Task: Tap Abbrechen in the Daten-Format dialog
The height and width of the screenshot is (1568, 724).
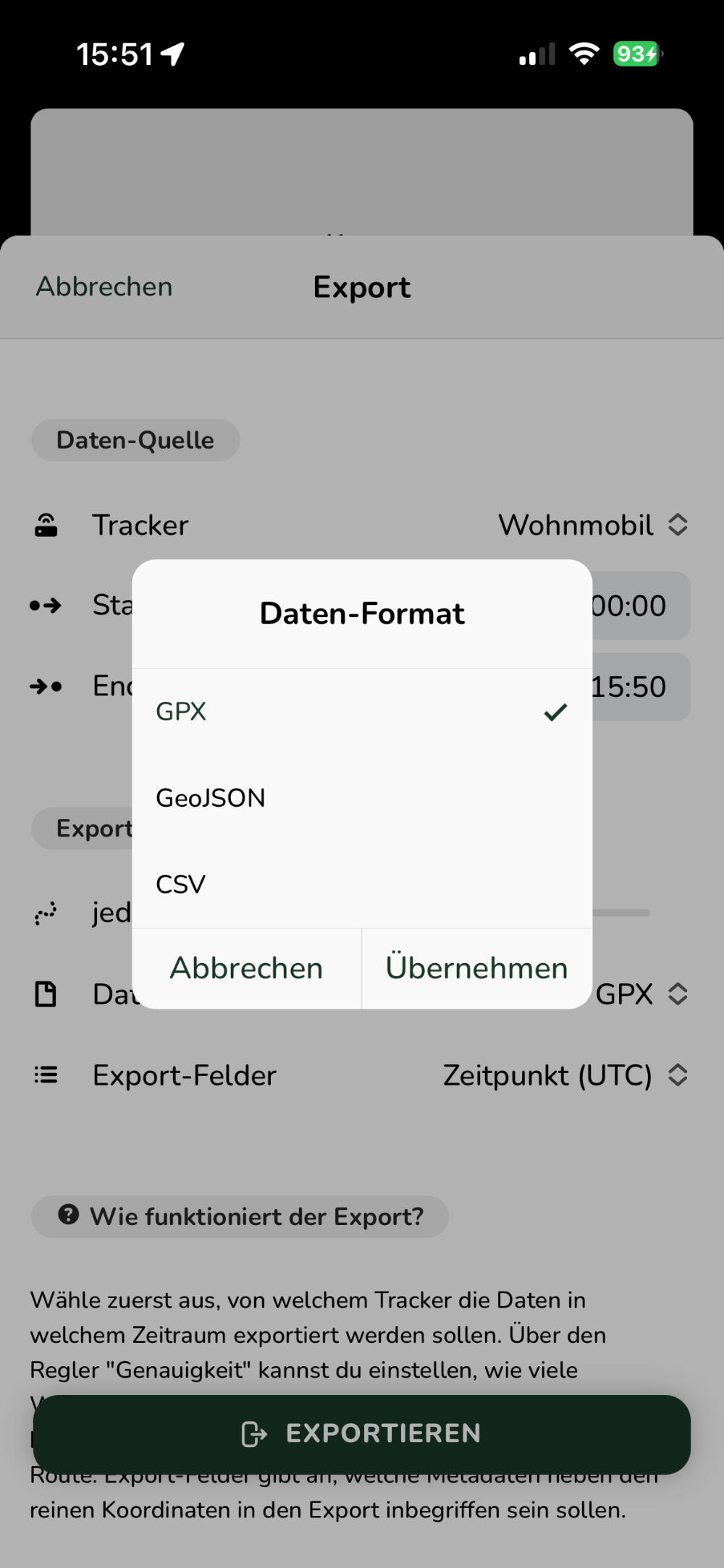Action: [246, 968]
